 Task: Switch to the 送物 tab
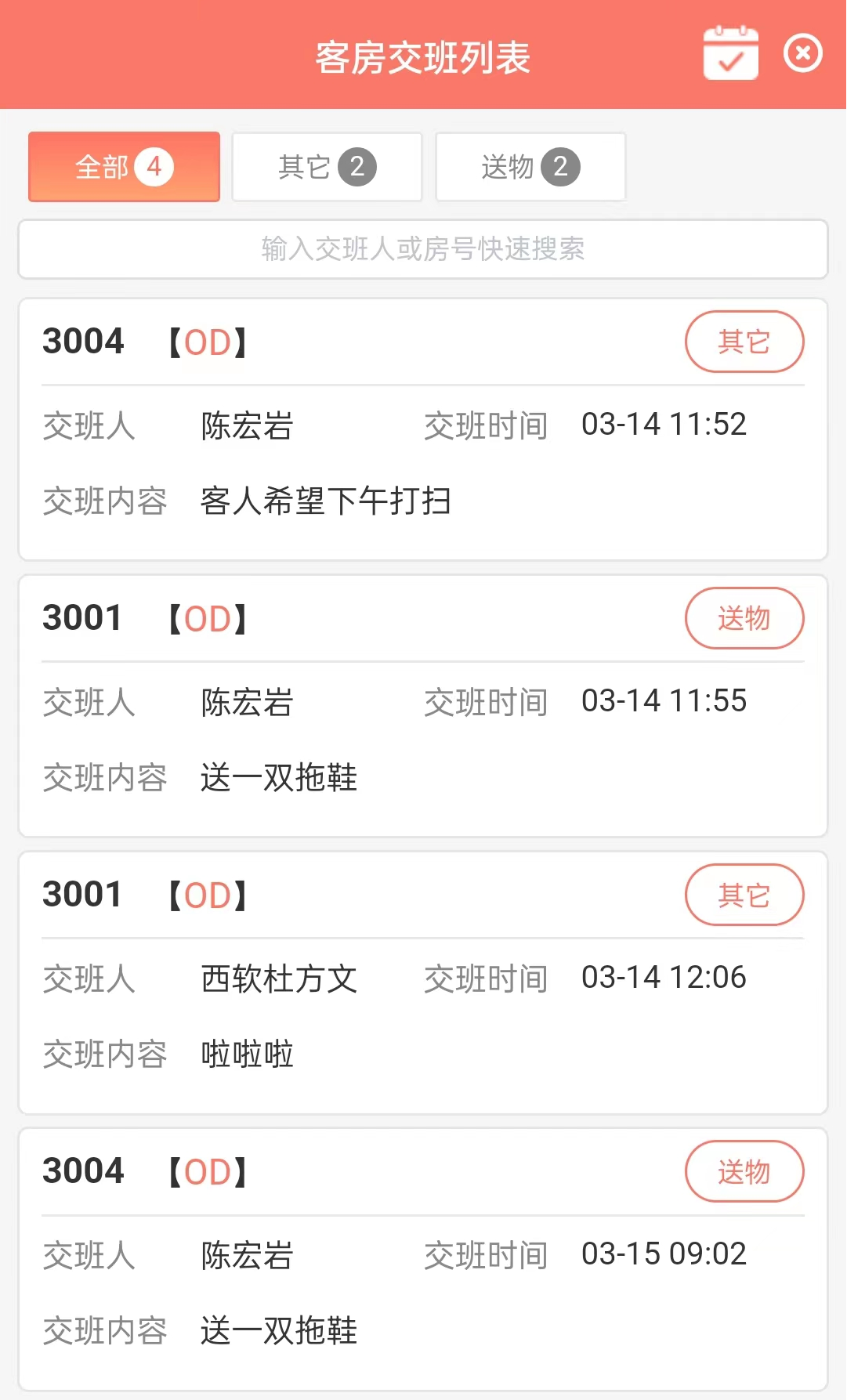coord(530,167)
